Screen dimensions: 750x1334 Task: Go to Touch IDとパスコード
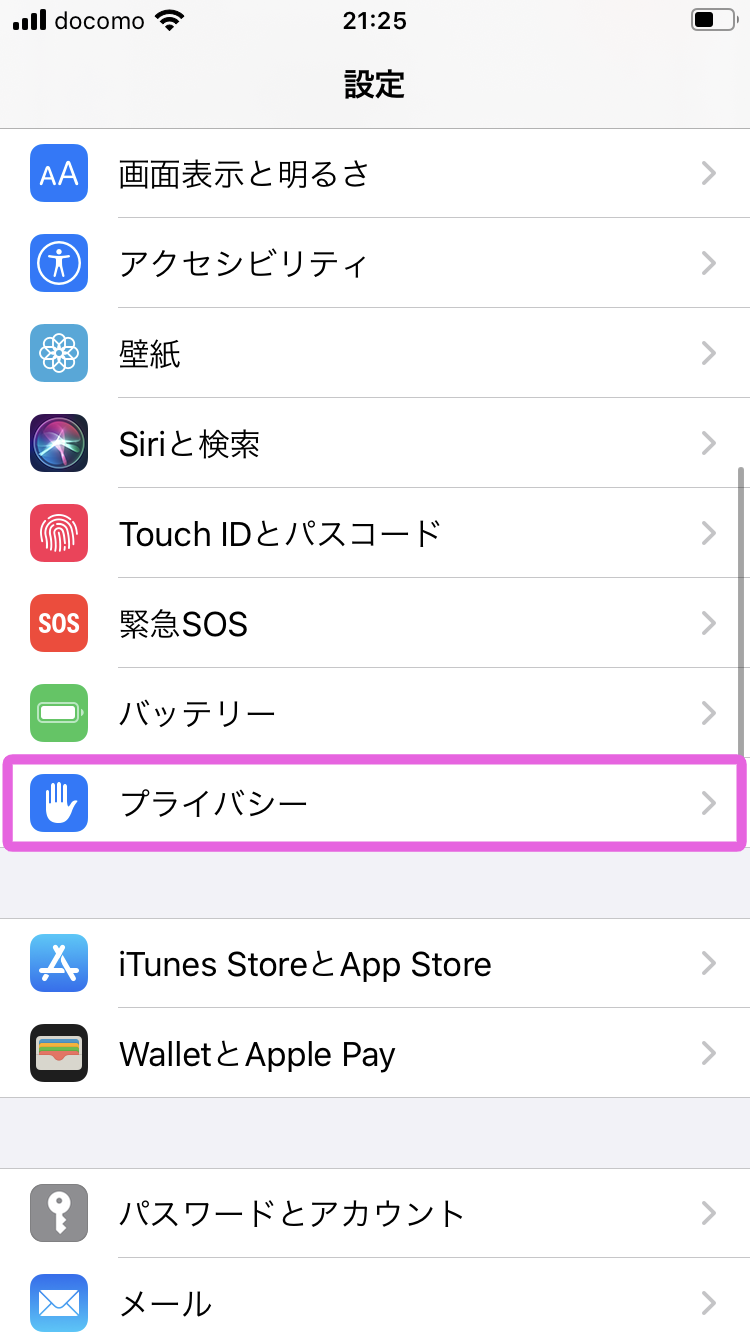pyautogui.click(x=375, y=534)
